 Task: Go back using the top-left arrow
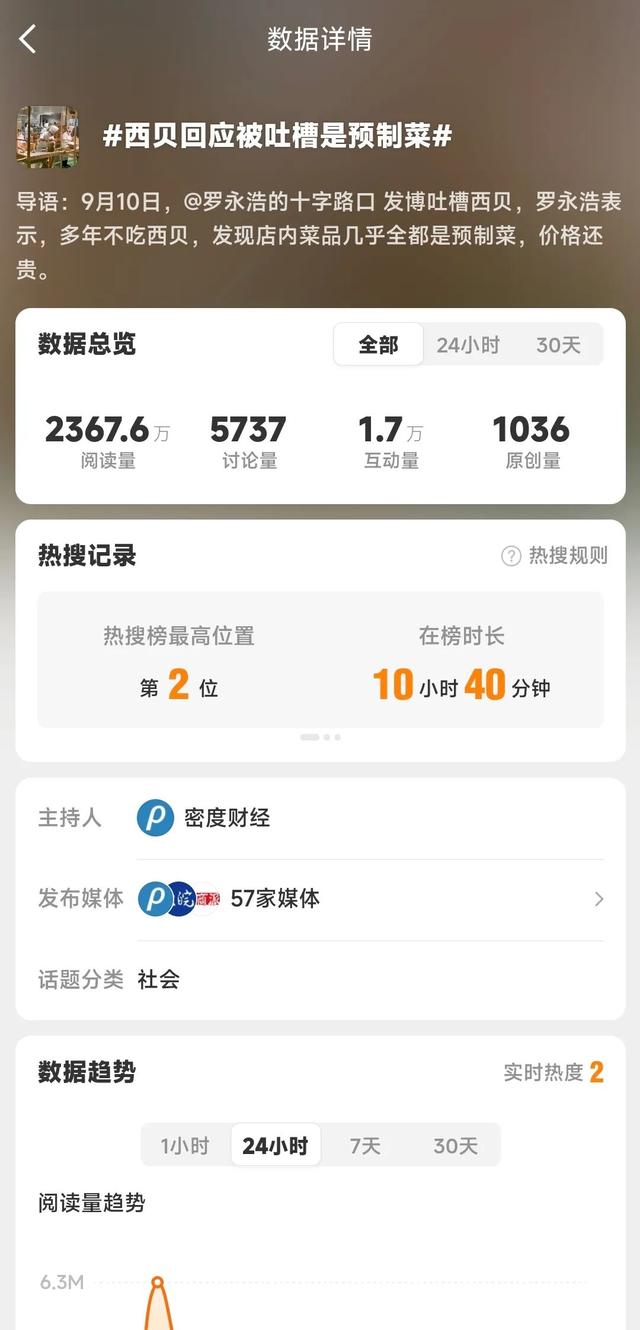point(28,40)
